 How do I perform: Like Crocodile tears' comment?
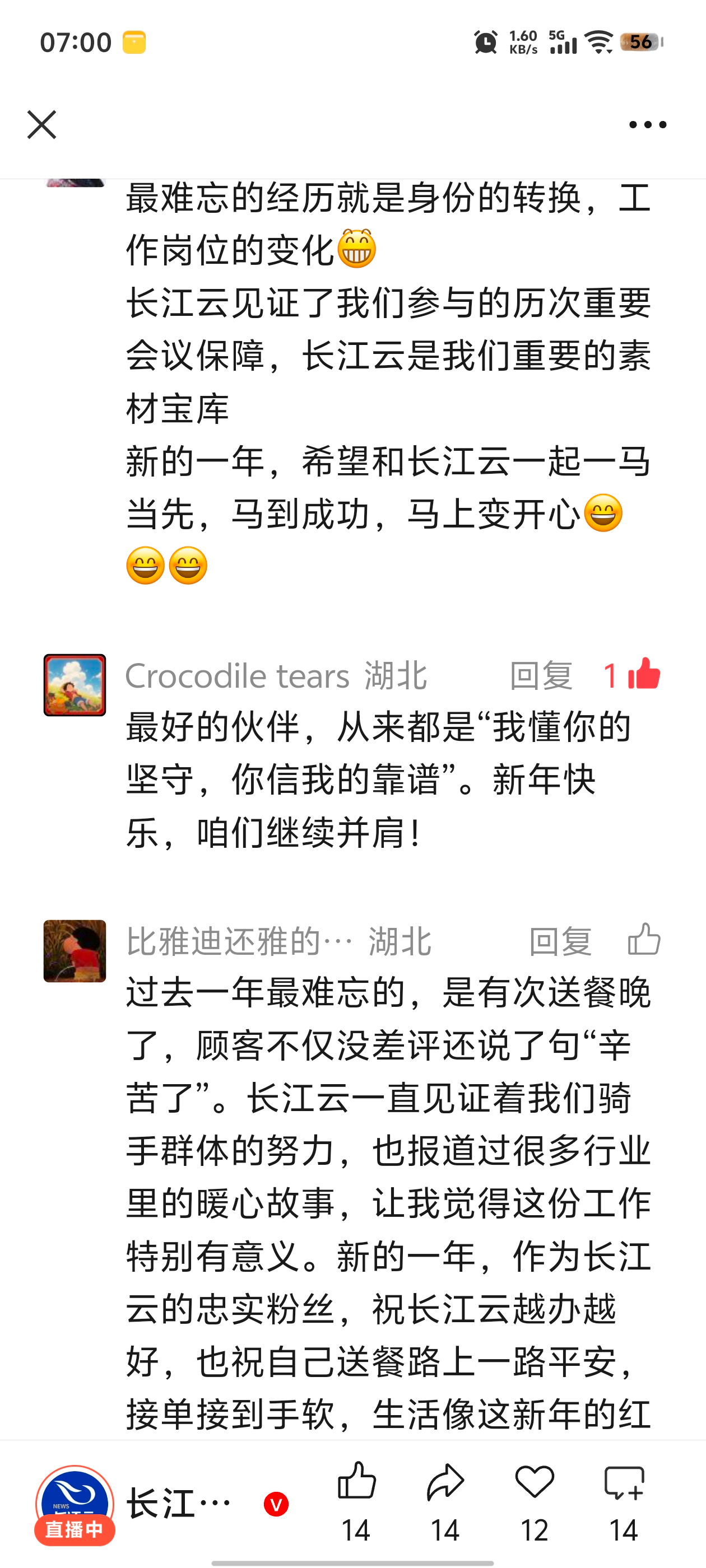click(643, 674)
